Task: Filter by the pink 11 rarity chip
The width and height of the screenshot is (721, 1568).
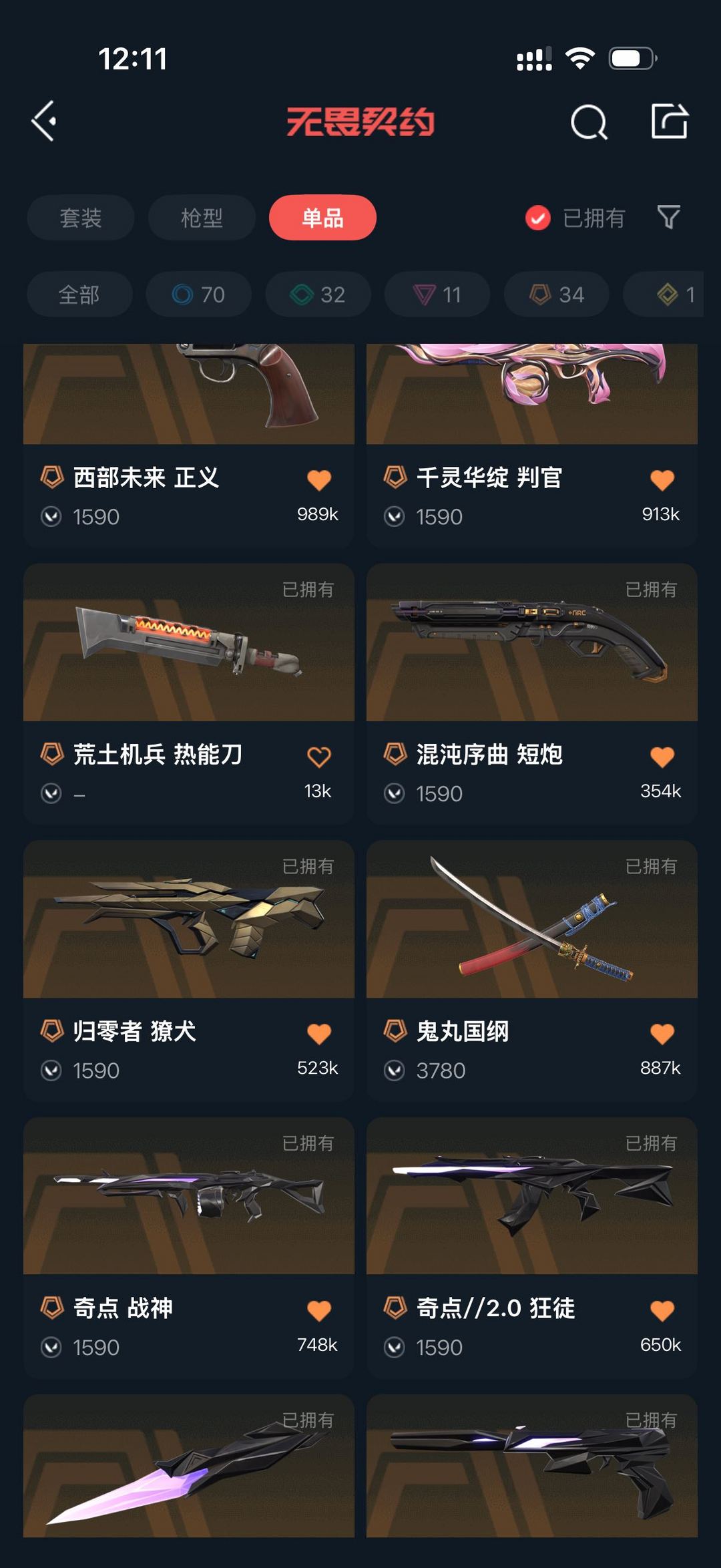Action: pyautogui.click(x=437, y=295)
